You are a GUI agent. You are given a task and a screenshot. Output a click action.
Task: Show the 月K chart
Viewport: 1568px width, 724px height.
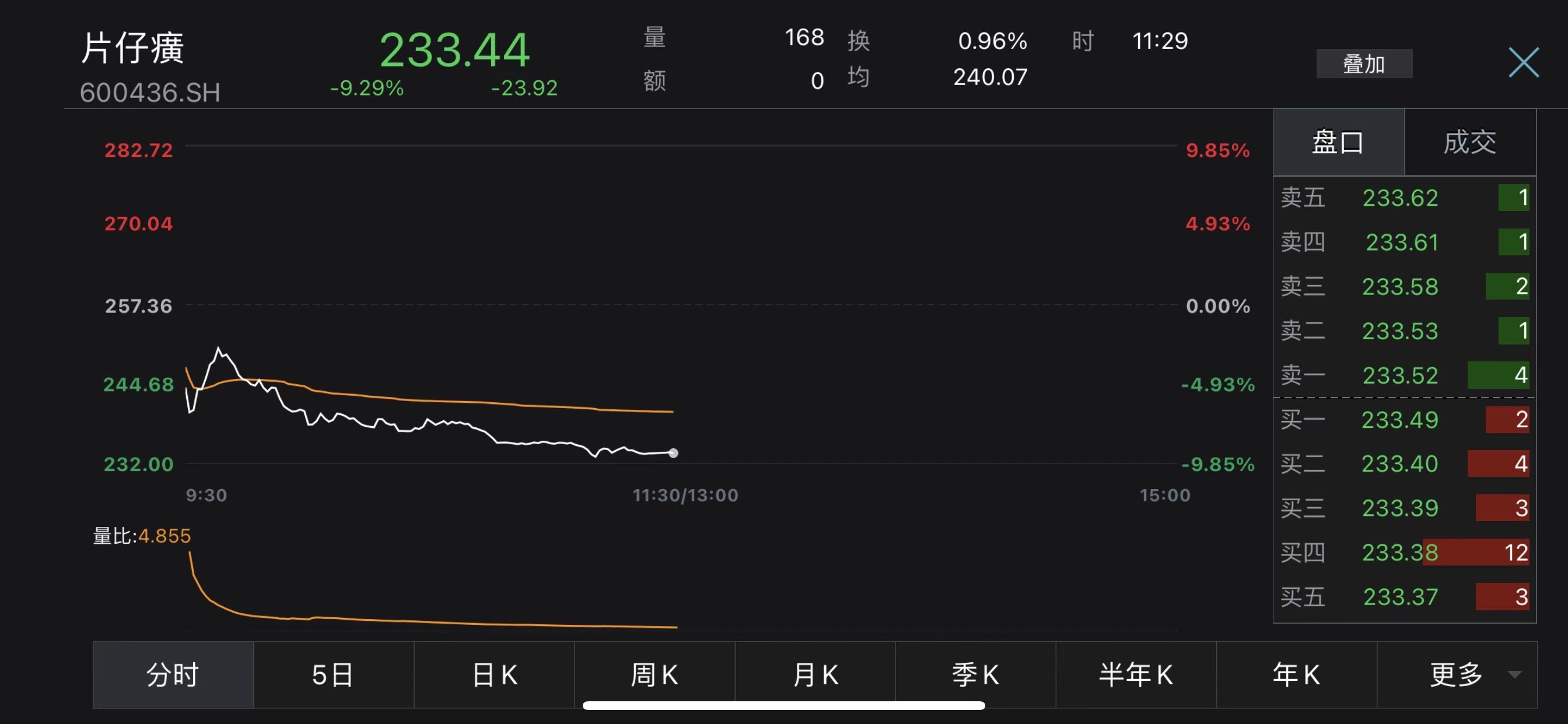pyautogui.click(x=815, y=674)
